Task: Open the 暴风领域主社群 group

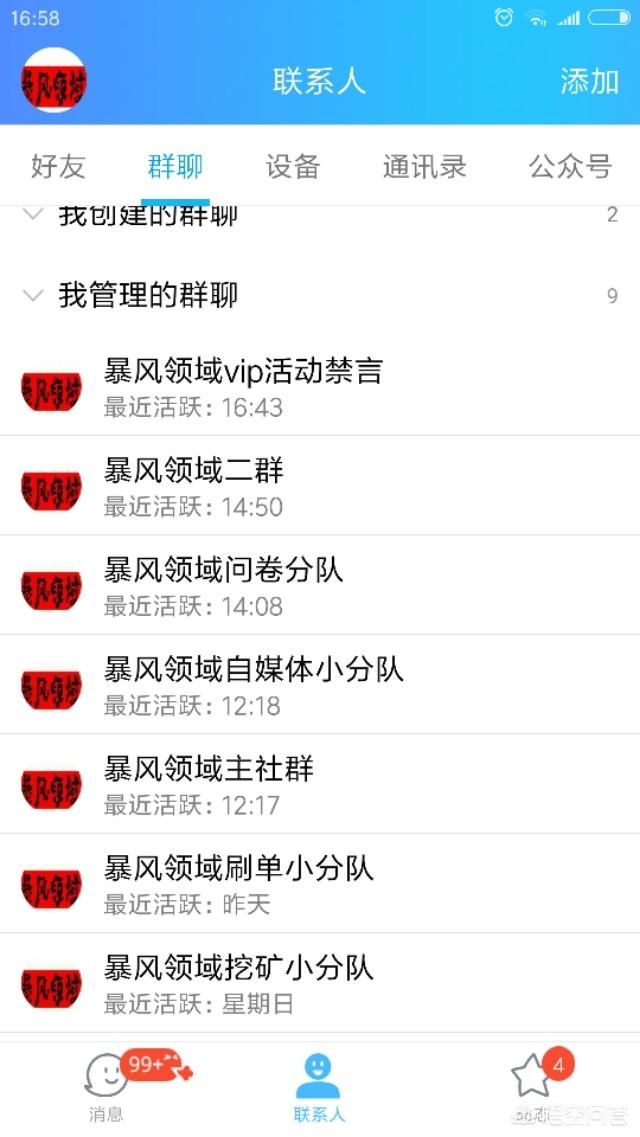Action: pos(320,784)
